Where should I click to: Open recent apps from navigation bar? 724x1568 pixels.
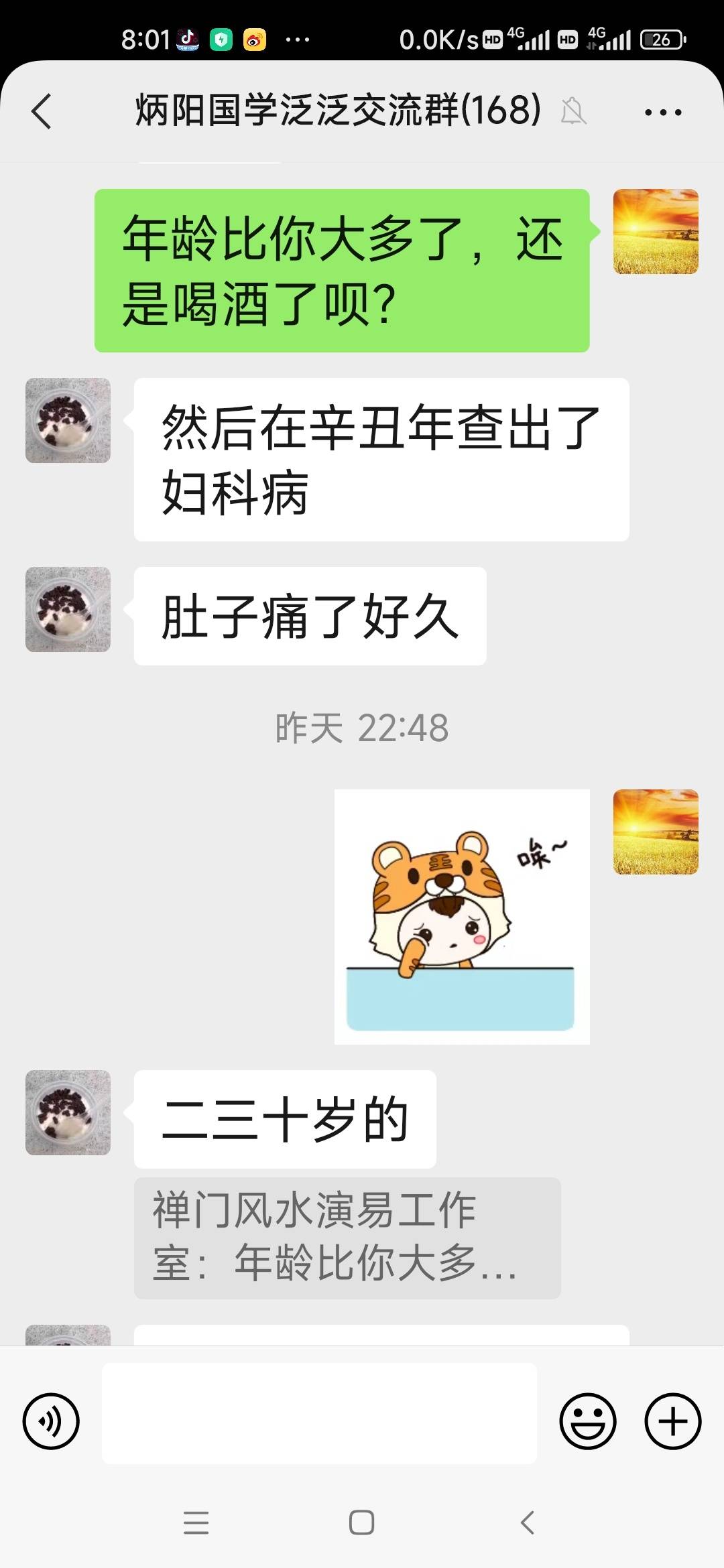click(196, 1523)
